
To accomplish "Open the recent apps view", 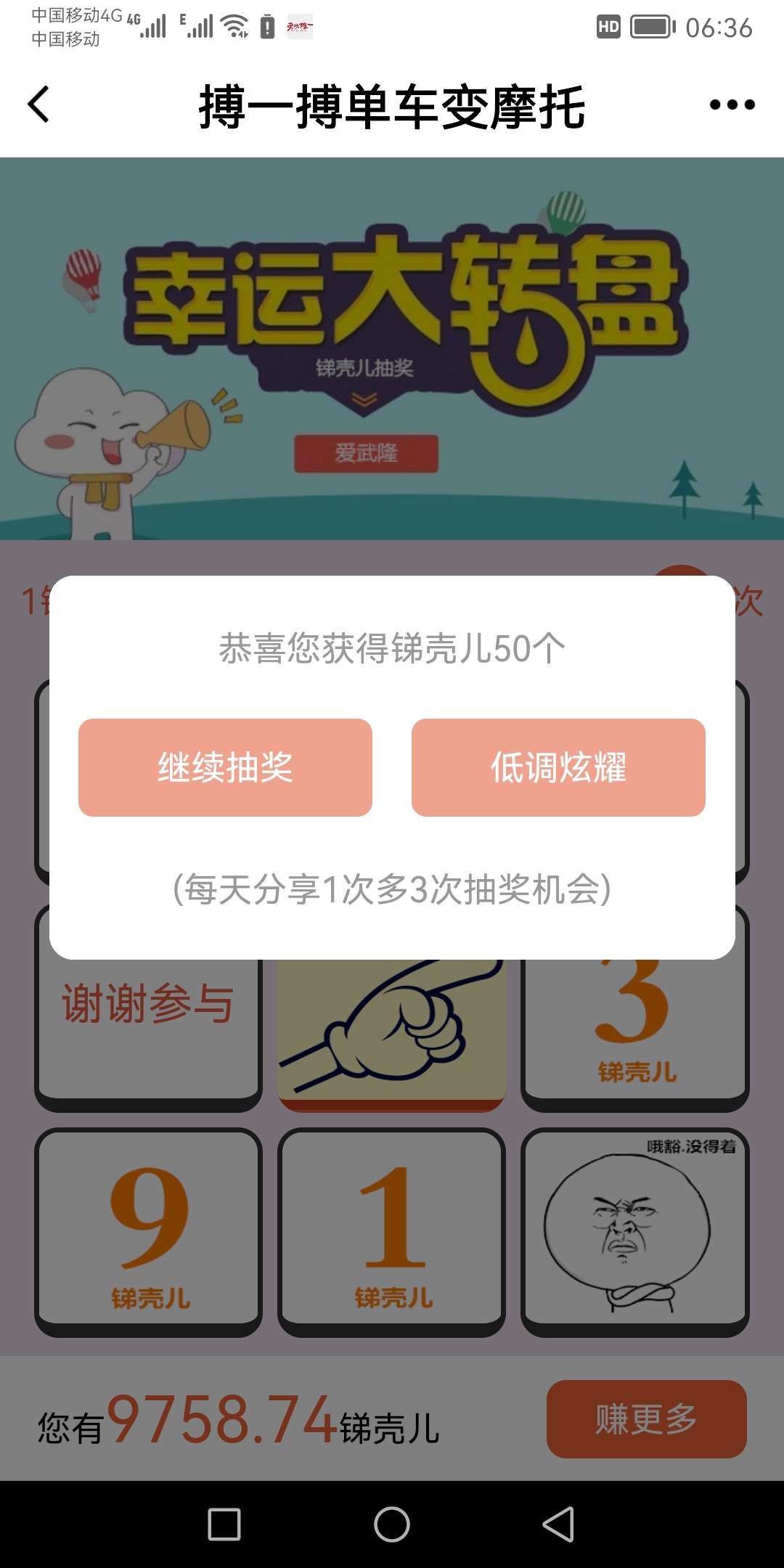I will (x=224, y=1524).
